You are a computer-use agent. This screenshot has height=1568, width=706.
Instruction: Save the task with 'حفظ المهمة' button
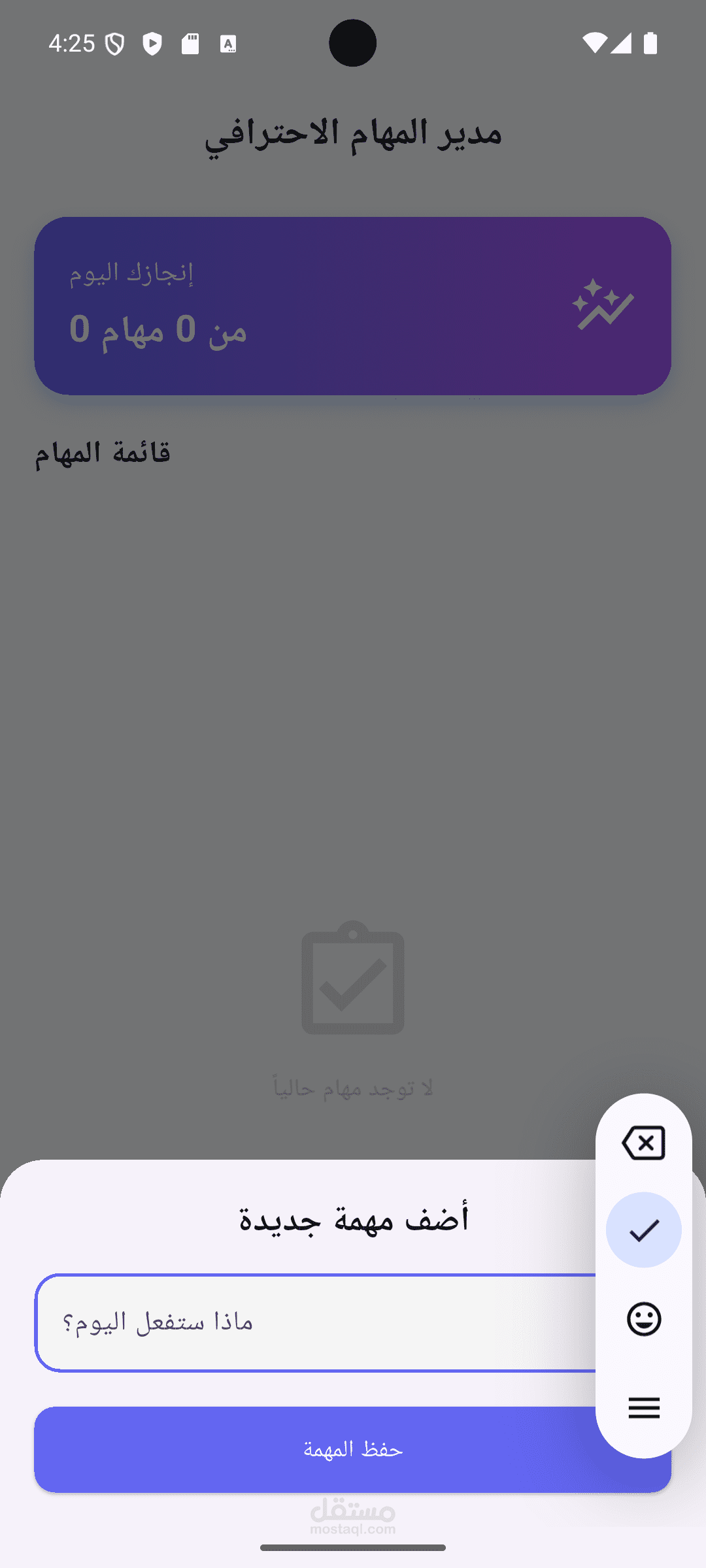pos(314,1449)
